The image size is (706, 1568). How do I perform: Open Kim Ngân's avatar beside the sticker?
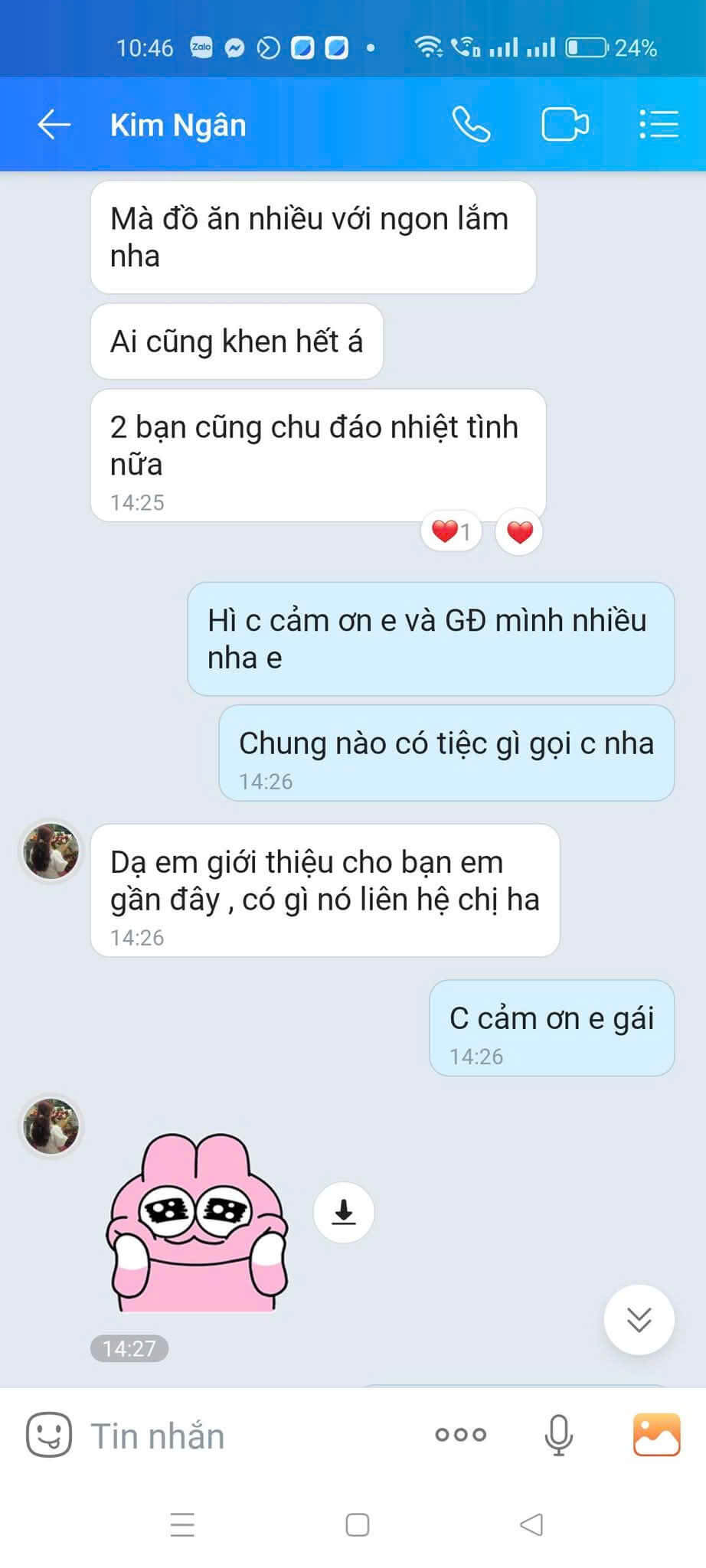coord(51,1125)
